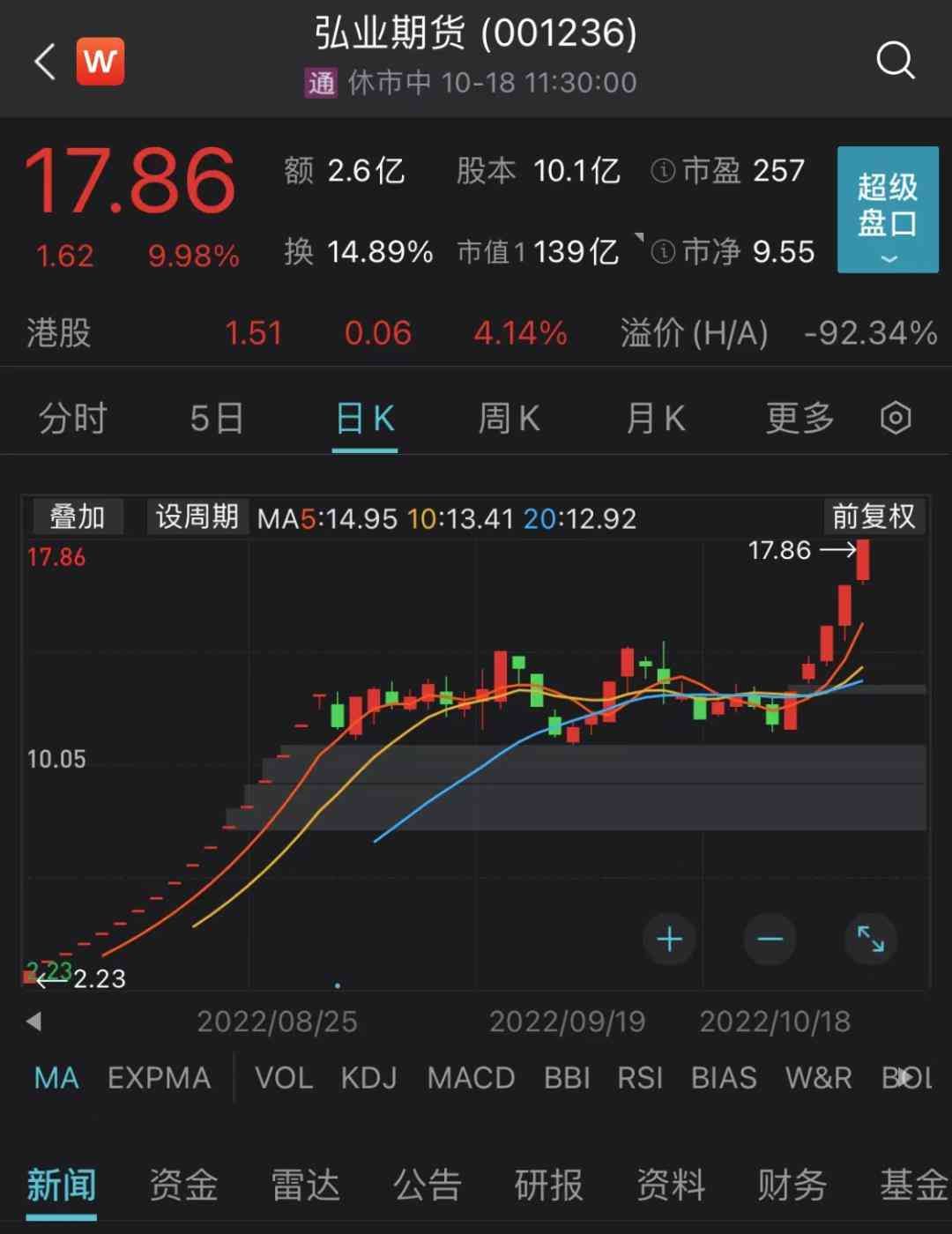Image resolution: width=952 pixels, height=1234 pixels.
Task: View the 公告 announcements tab
Action: pos(428,1186)
